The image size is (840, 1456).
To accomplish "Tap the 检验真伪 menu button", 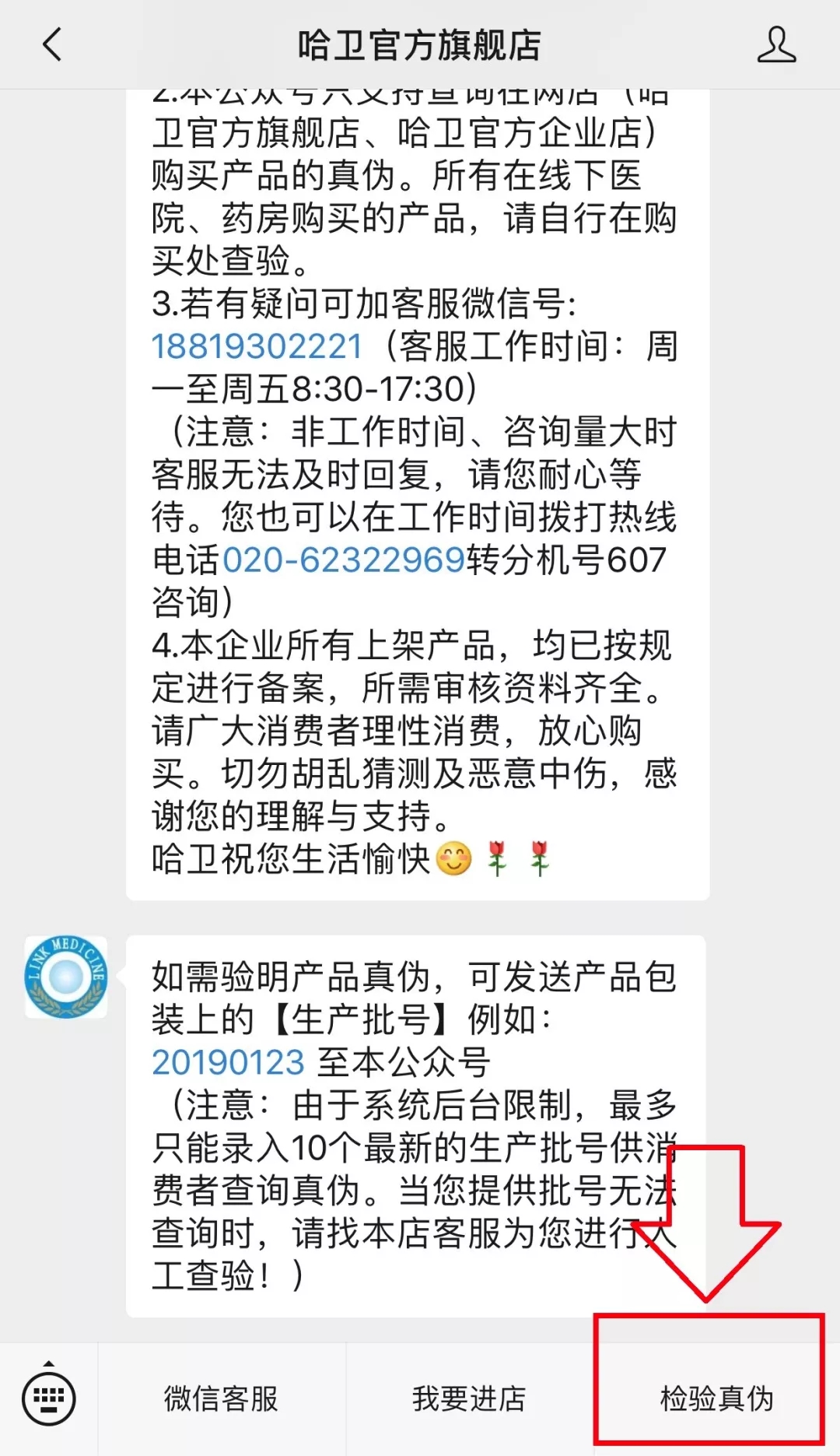I will (x=716, y=1399).
